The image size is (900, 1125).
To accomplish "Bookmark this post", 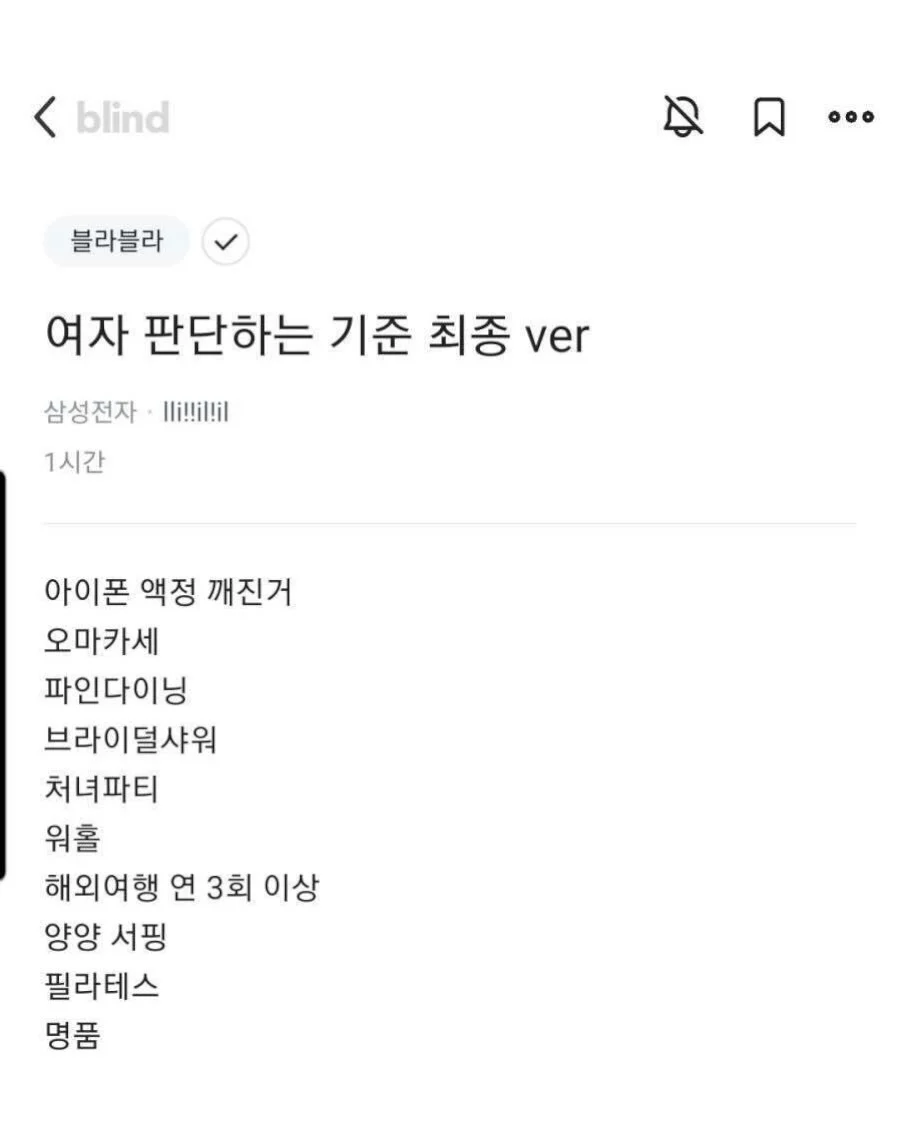I will coord(768,118).
